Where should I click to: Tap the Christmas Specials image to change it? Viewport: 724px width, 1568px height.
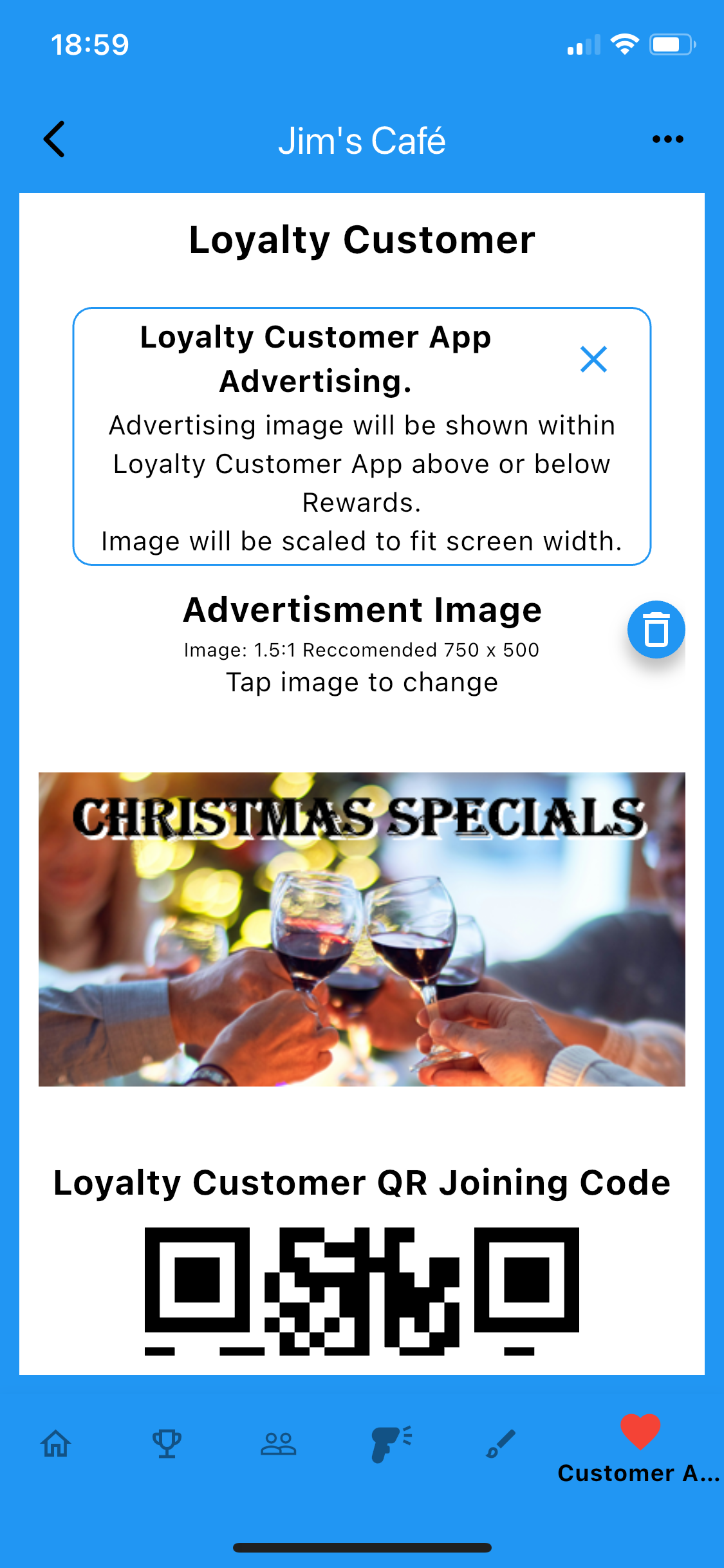tap(362, 929)
